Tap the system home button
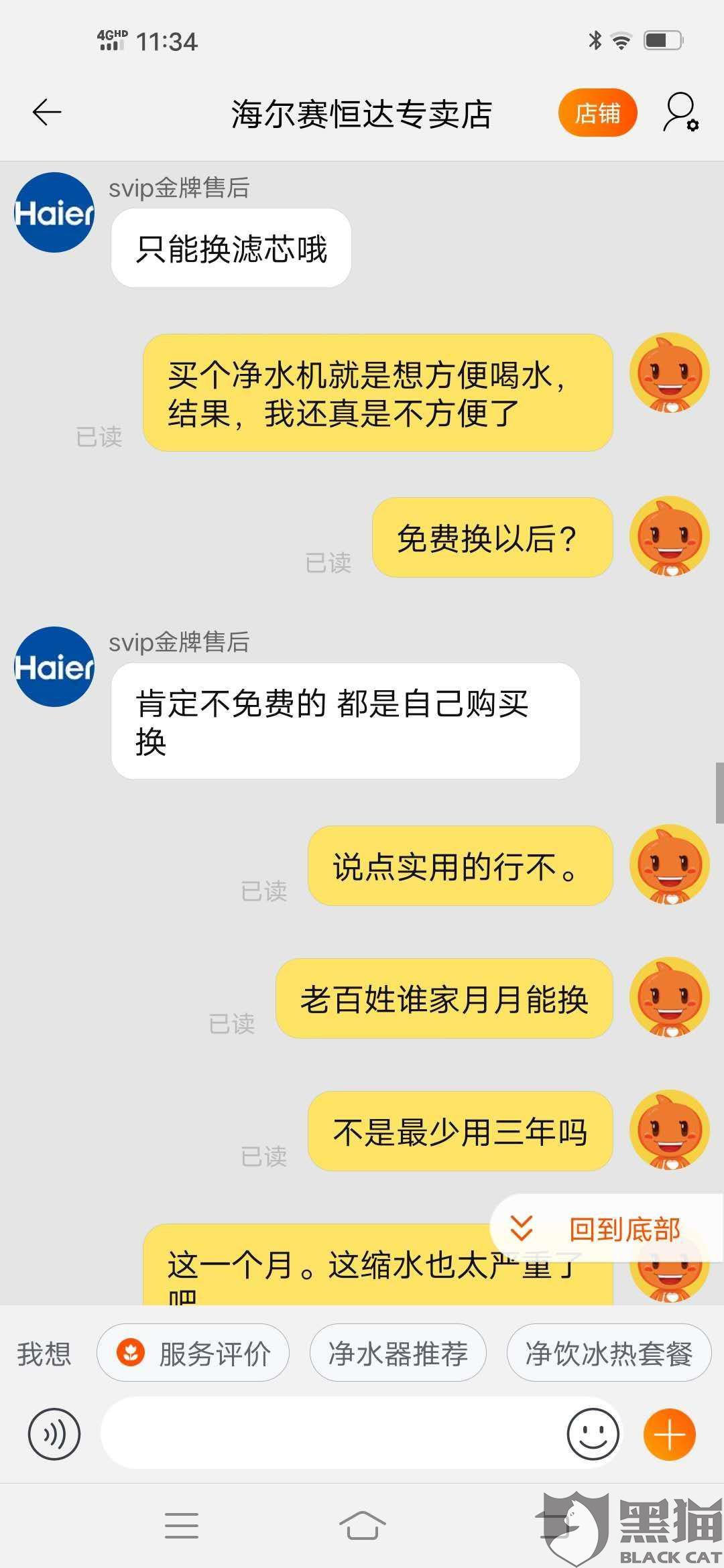This screenshot has width=724, height=1568. [x=362, y=1526]
